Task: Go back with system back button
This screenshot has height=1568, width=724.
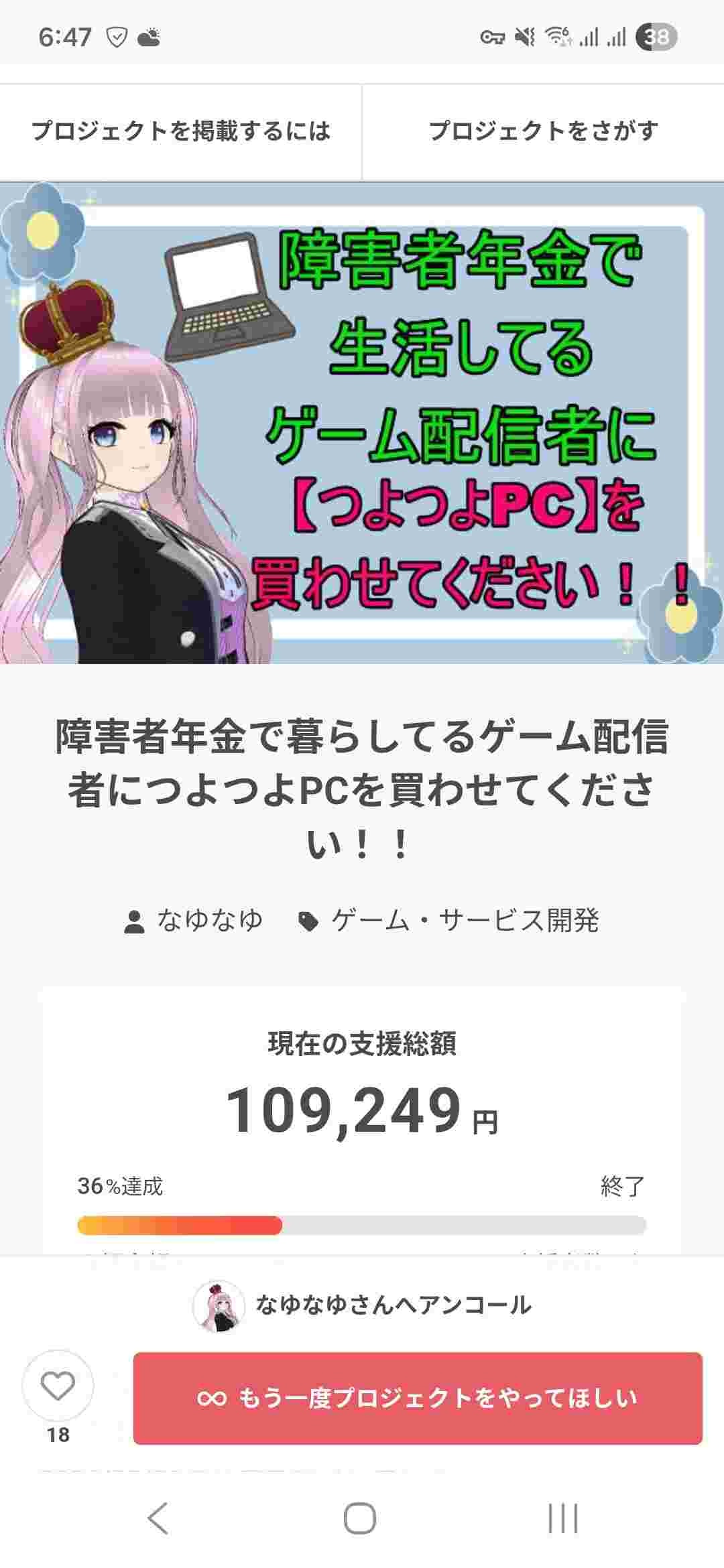Action: tap(158, 1518)
